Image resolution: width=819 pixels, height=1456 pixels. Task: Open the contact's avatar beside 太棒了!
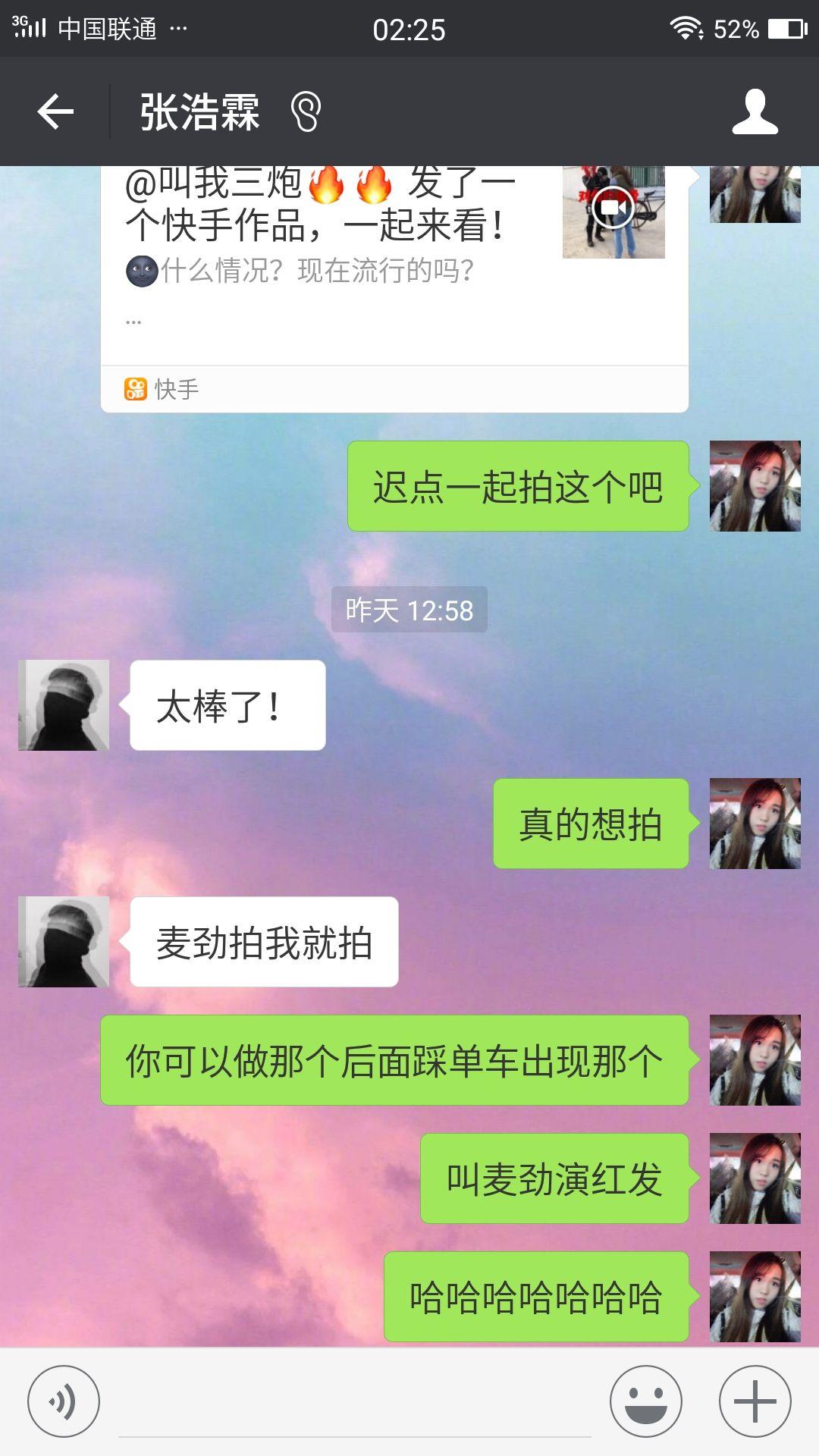click(64, 705)
